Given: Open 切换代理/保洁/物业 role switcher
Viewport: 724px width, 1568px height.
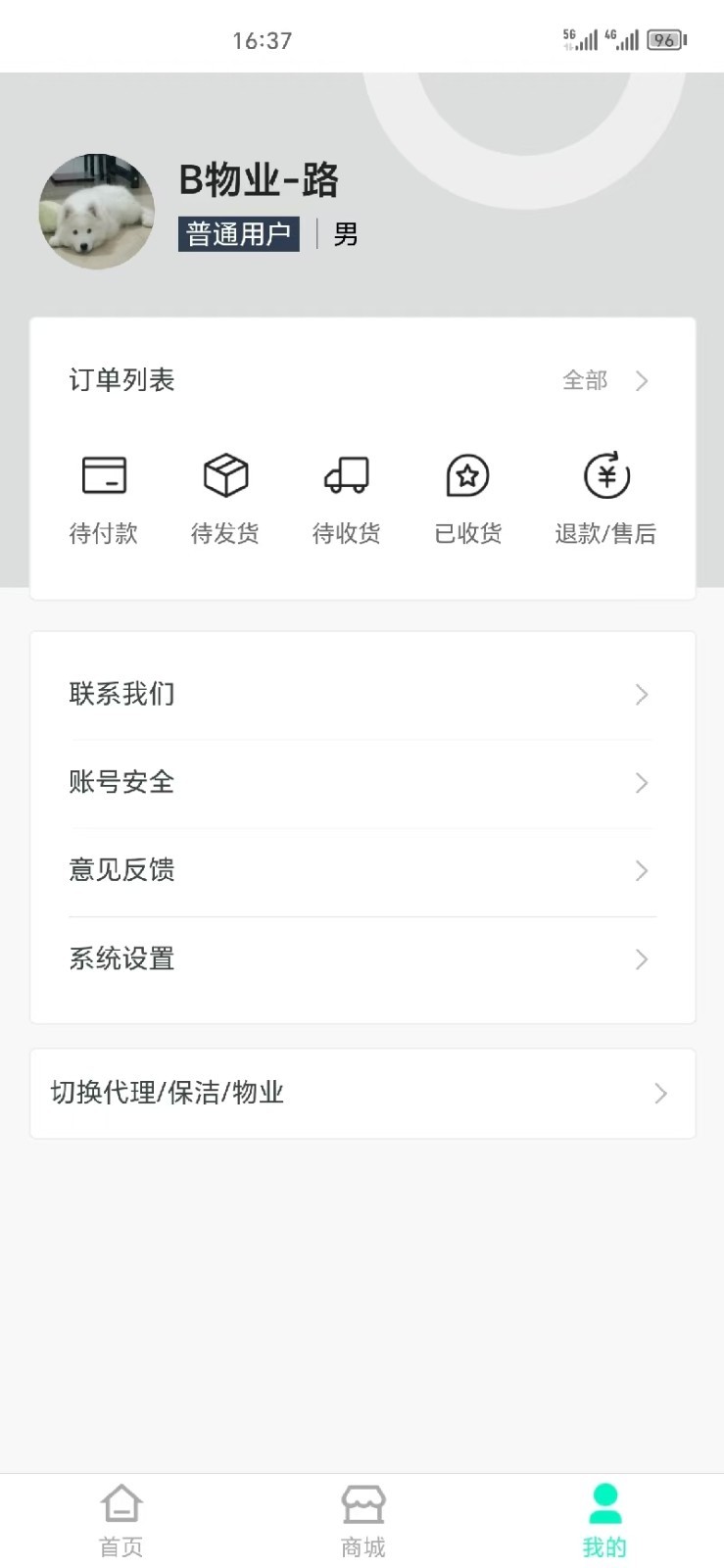Looking at the screenshot, I should click(x=362, y=1094).
